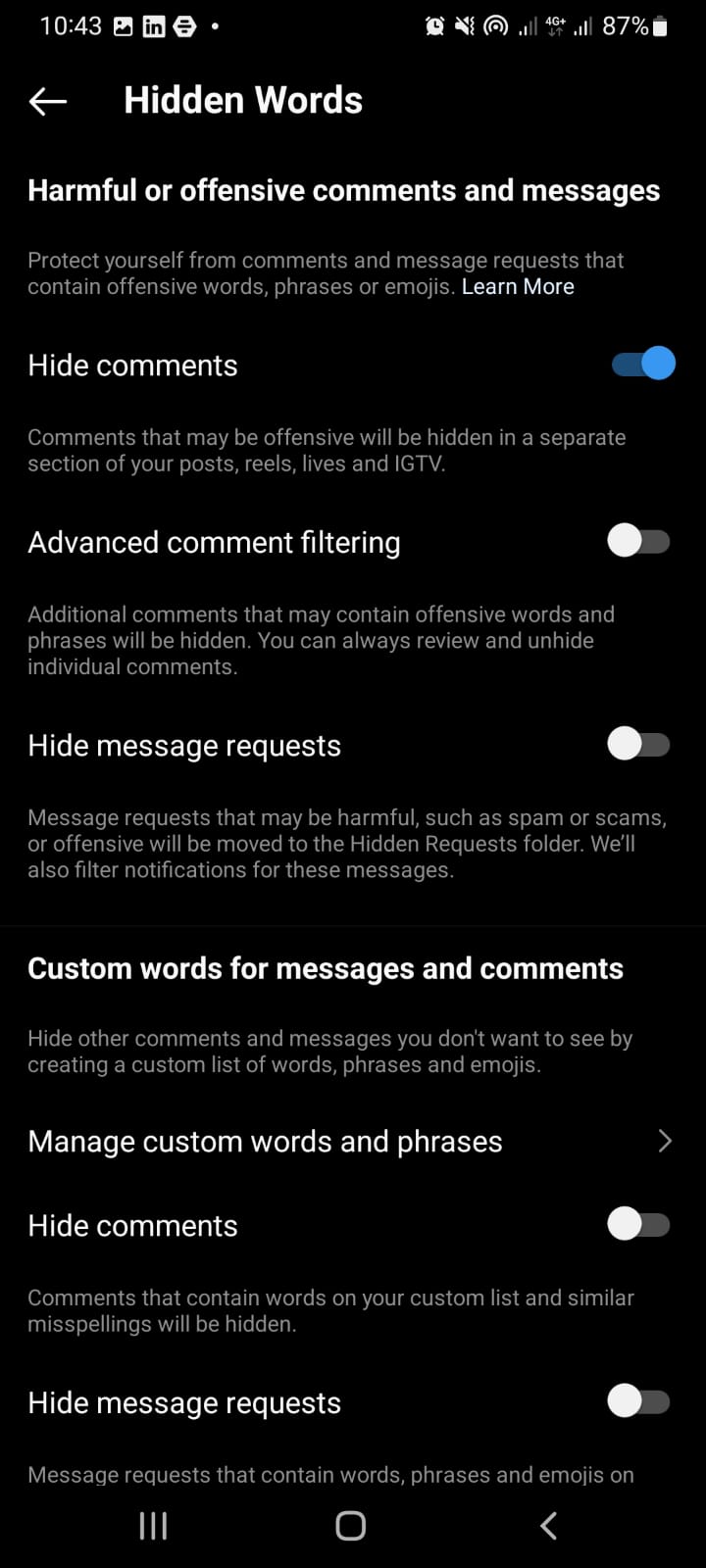Tap the back arrow on Hidden Words screen
Screen dimensions: 706x1568
pos(46,100)
